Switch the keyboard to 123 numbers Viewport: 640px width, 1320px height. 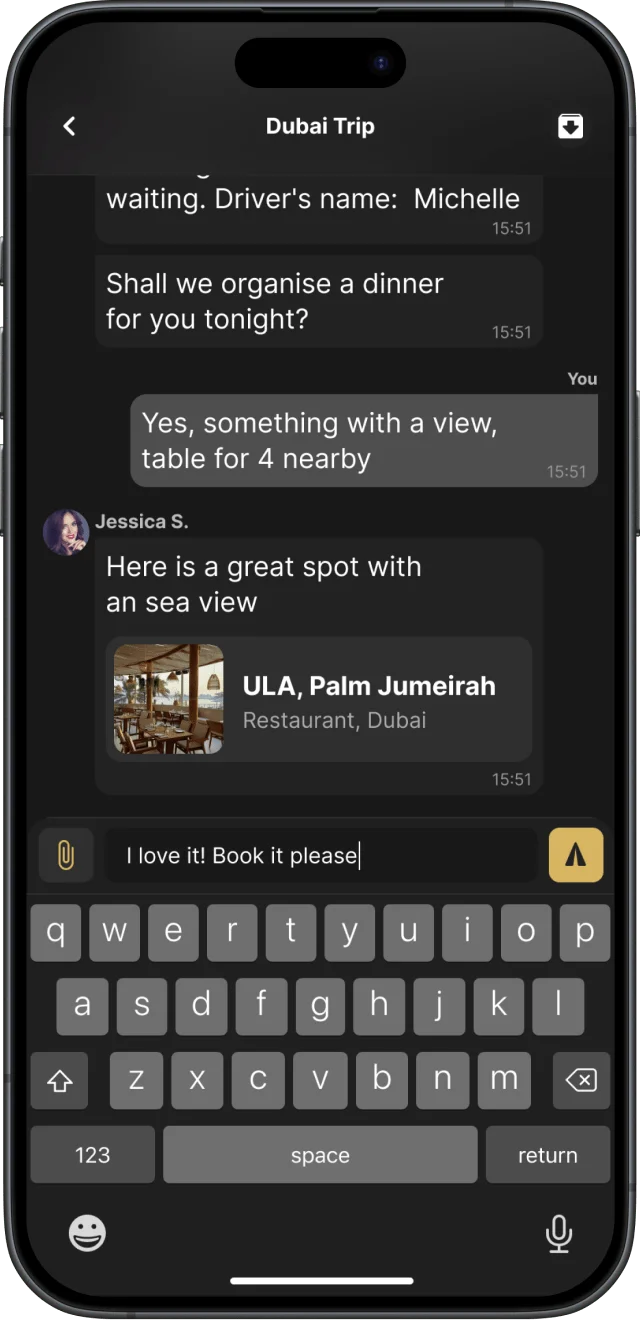point(93,1155)
